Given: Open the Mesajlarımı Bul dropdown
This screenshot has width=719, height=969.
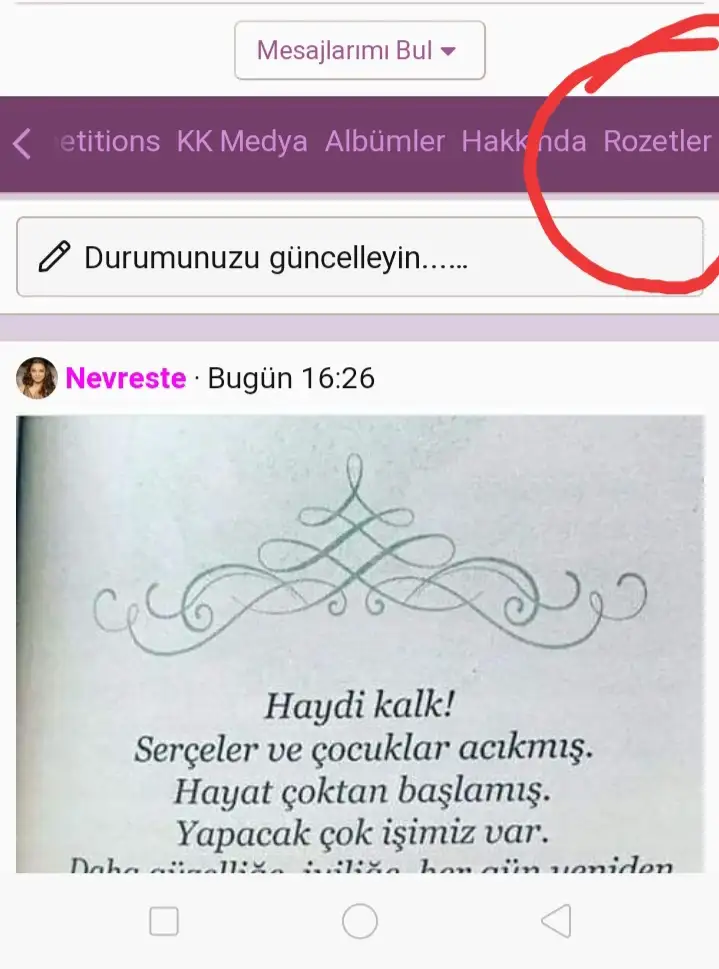Looking at the screenshot, I should (x=359, y=50).
